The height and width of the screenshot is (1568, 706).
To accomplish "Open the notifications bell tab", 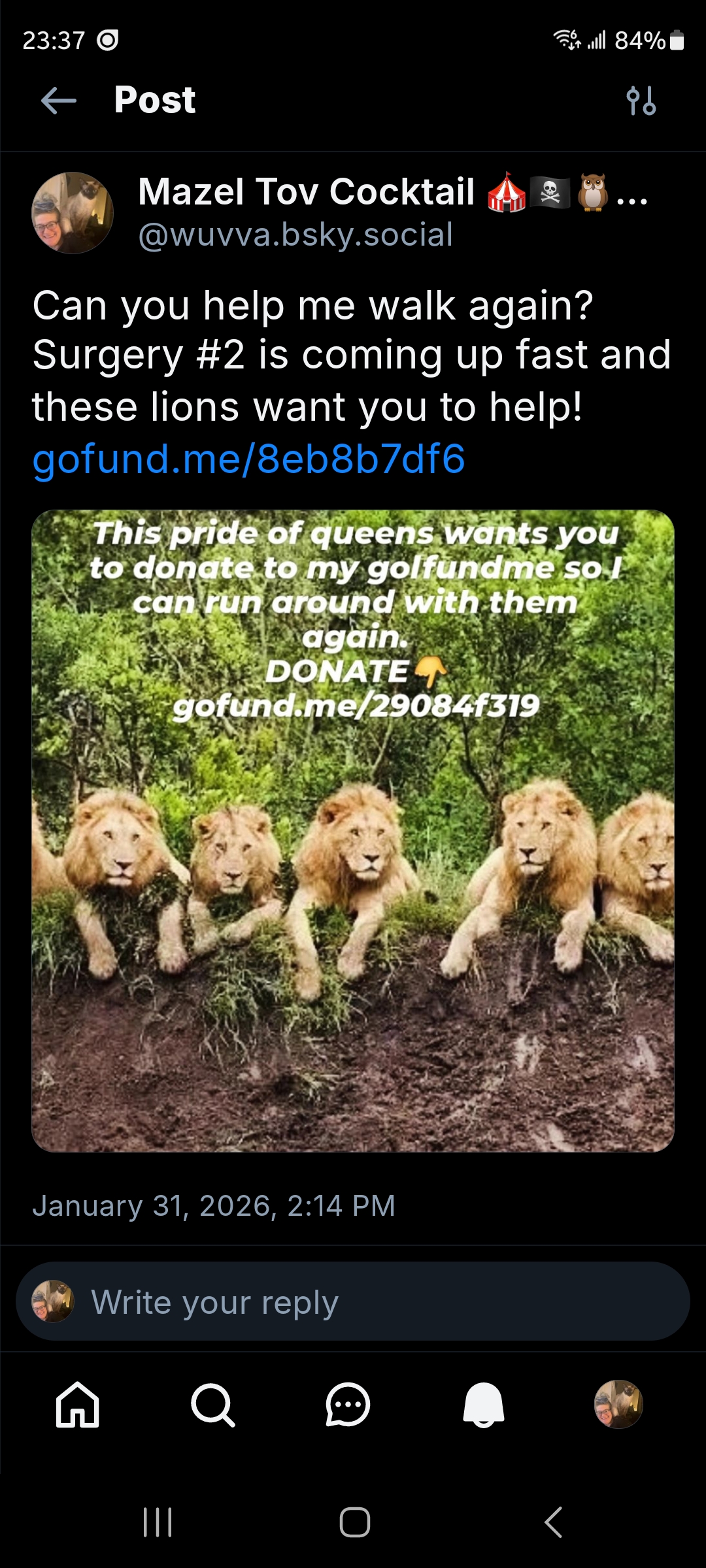I will click(x=484, y=1404).
